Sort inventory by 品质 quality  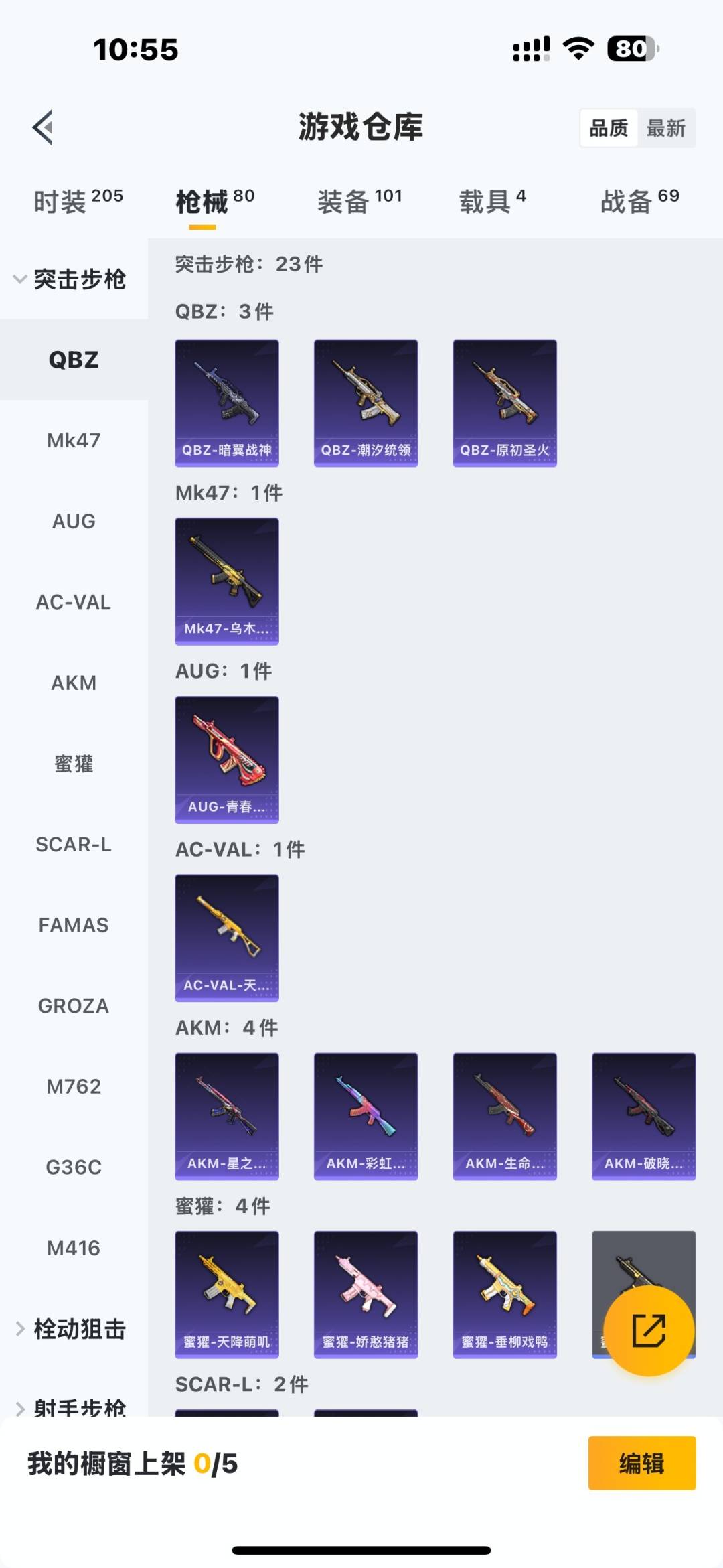pyautogui.click(x=608, y=127)
